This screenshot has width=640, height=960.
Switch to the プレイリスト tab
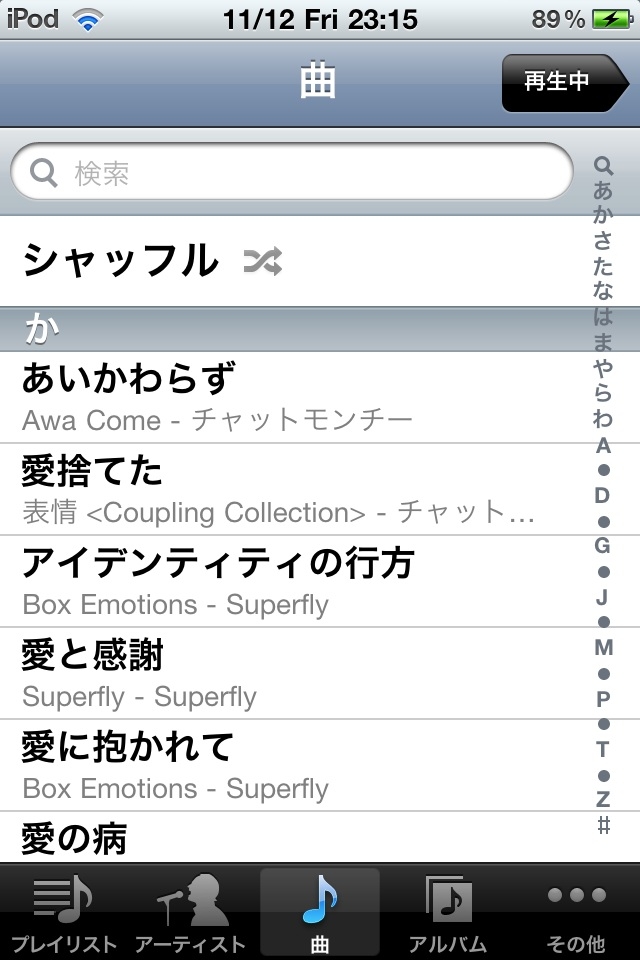64,912
